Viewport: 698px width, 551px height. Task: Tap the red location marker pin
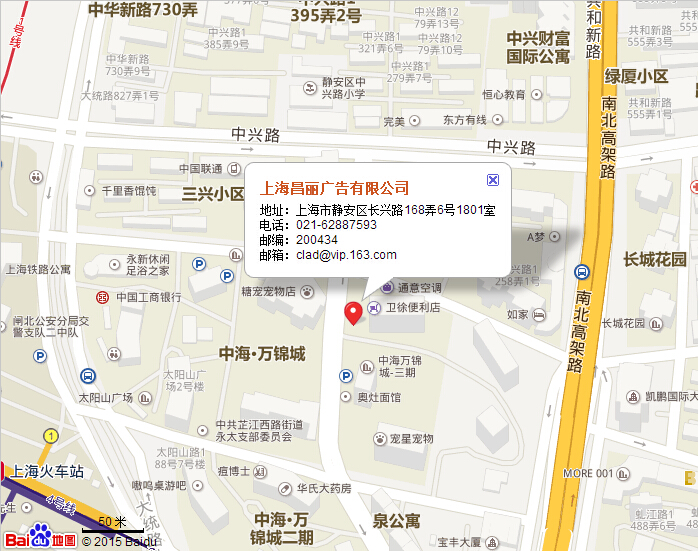pos(353,312)
